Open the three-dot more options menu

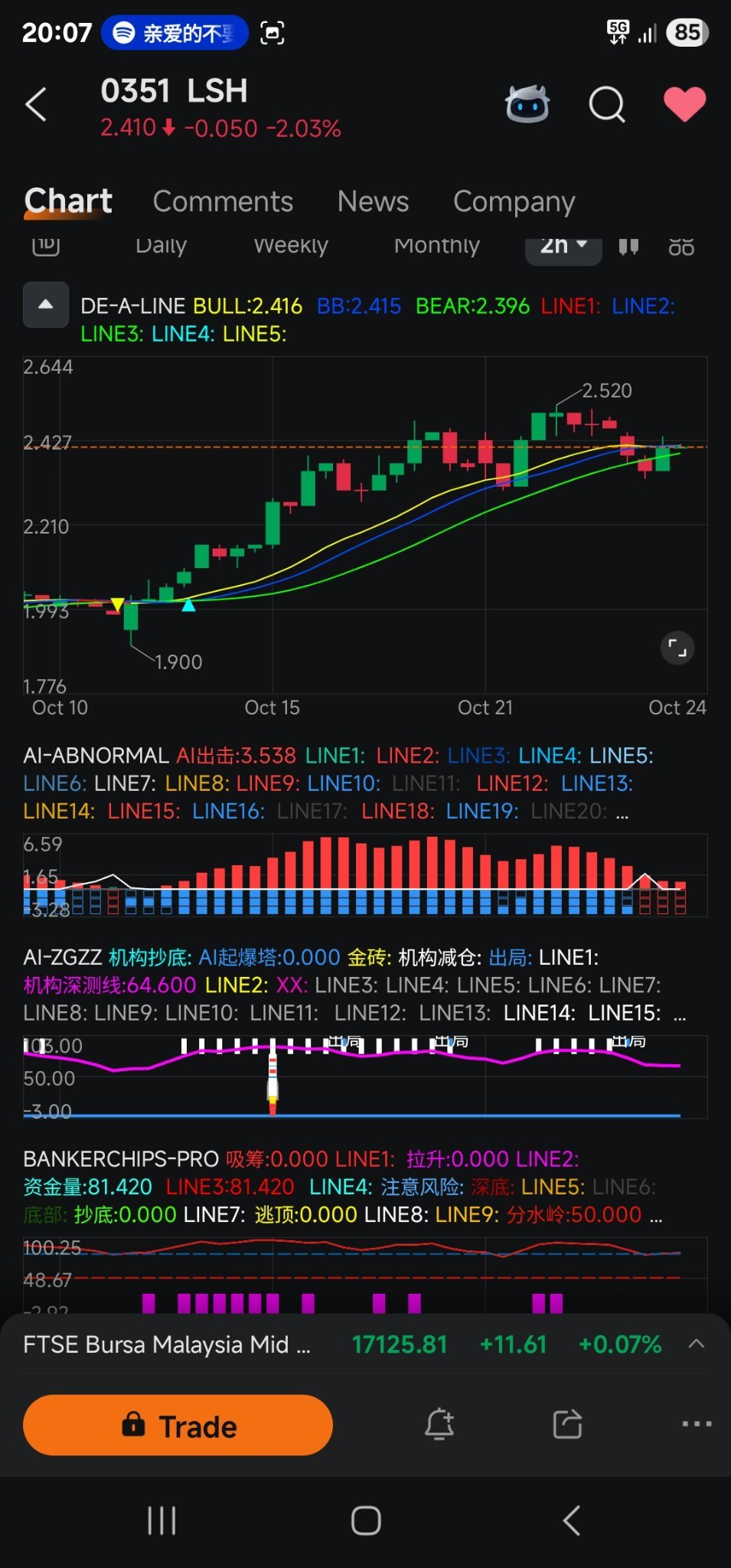(697, 1424)
